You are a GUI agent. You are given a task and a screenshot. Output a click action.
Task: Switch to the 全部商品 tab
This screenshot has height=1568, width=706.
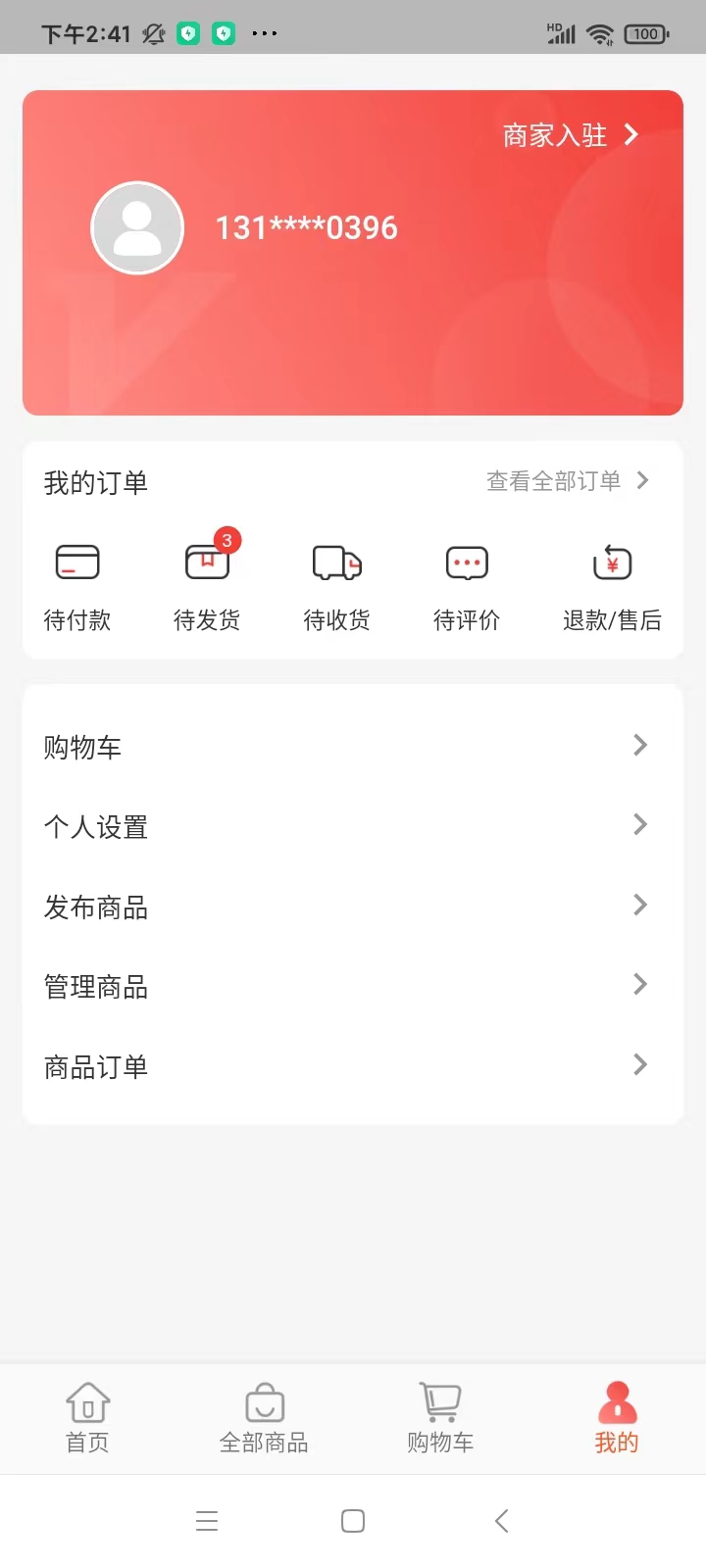(x=264, y=1418)
